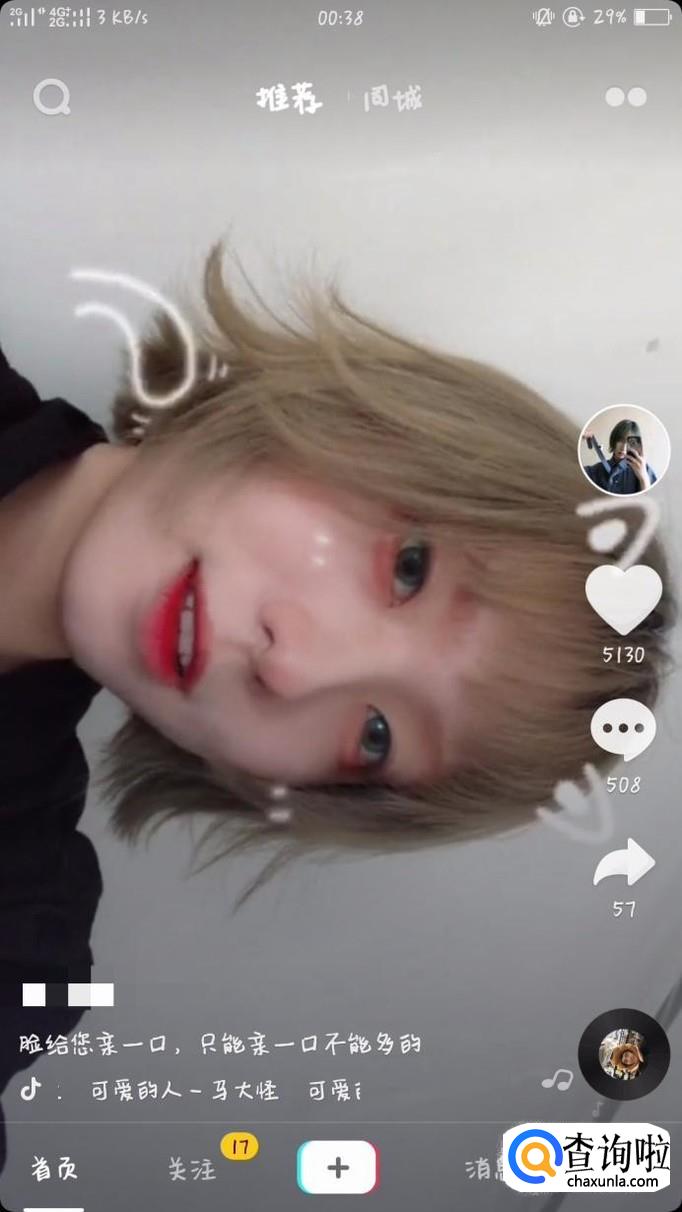Open the creator's profile avatar
The width and height of the screenshot is (682, 1212).
point(624,450)
